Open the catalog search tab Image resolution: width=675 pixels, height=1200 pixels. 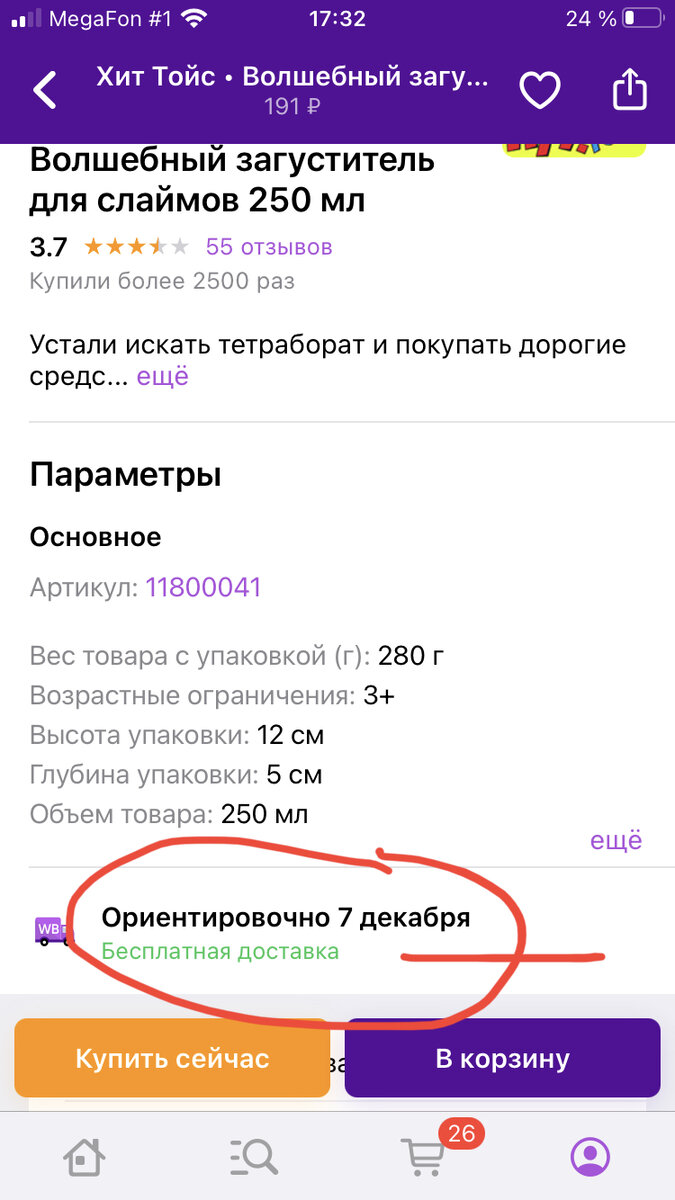(253, 1157)
